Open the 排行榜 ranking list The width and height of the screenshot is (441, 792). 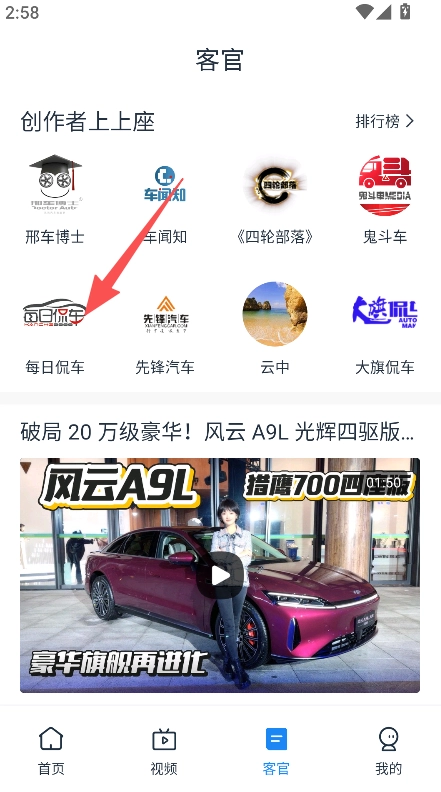pyautogui.click(x=384, y=121)
